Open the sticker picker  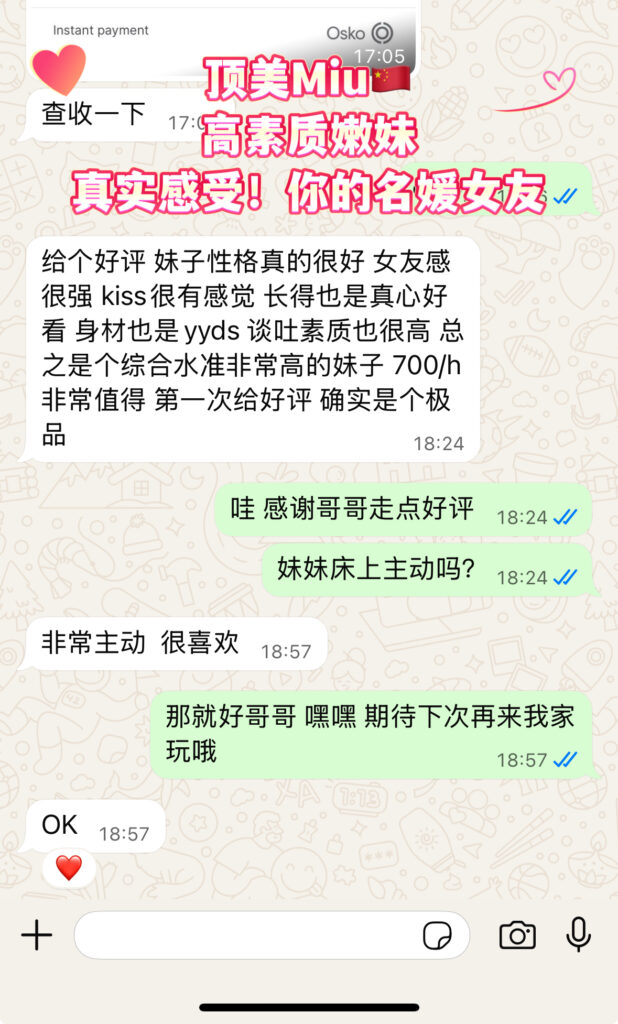[437, 936]
